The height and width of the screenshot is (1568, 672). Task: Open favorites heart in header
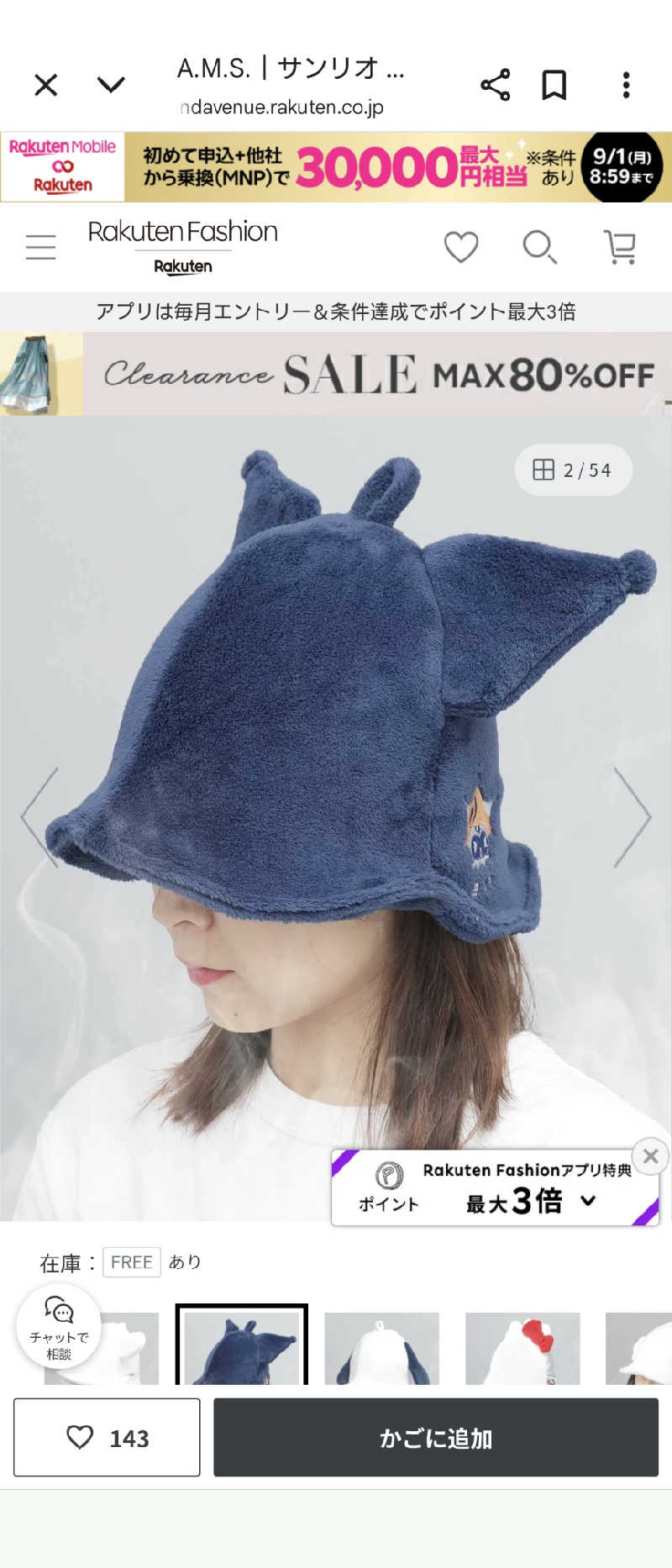[x=460, y=247]
